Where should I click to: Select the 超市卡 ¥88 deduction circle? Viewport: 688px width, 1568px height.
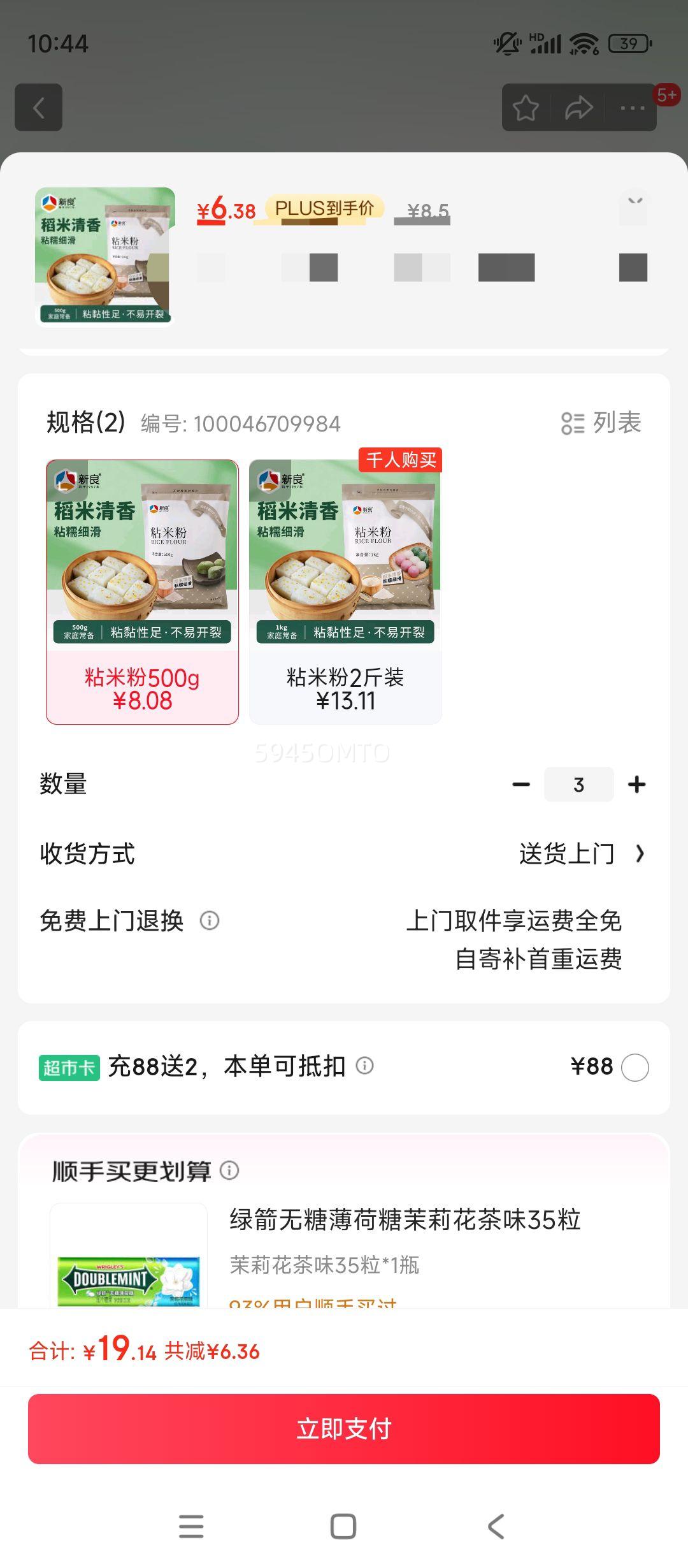coord(634,1066)
